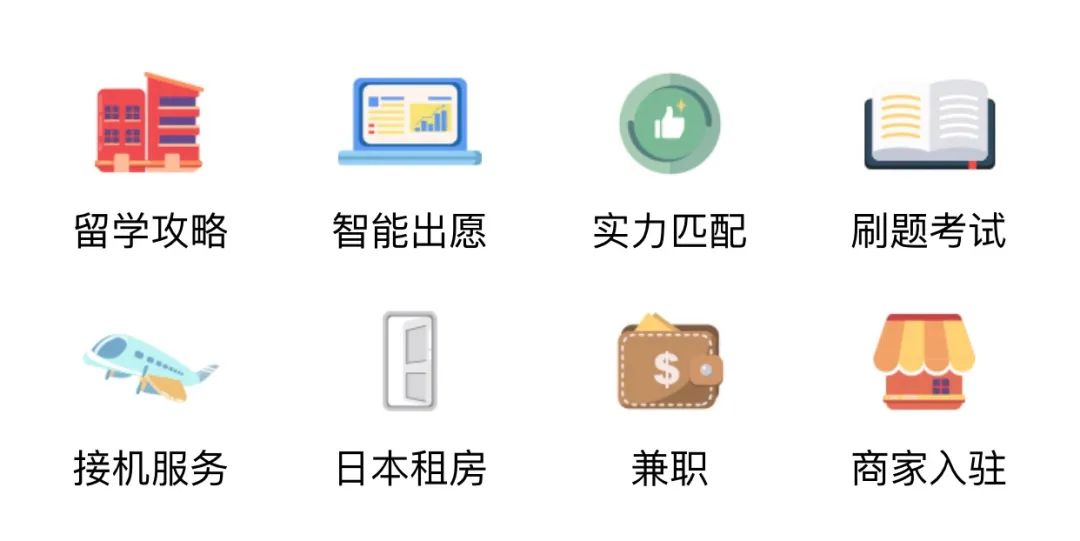
Task: Open 留学攻略 study abroad guide
Action: (150, 124)
